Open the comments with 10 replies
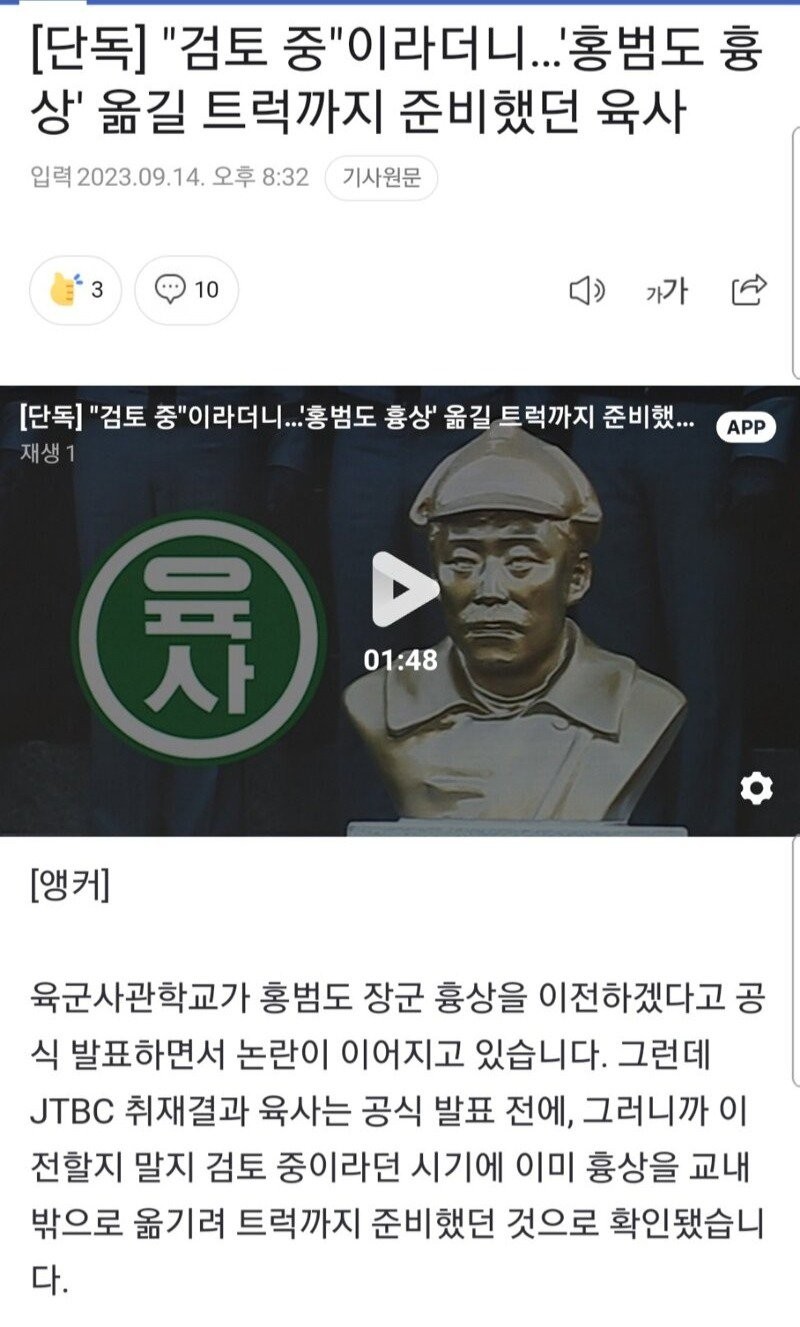The image size is (800, 1327). tap(187, 290)
